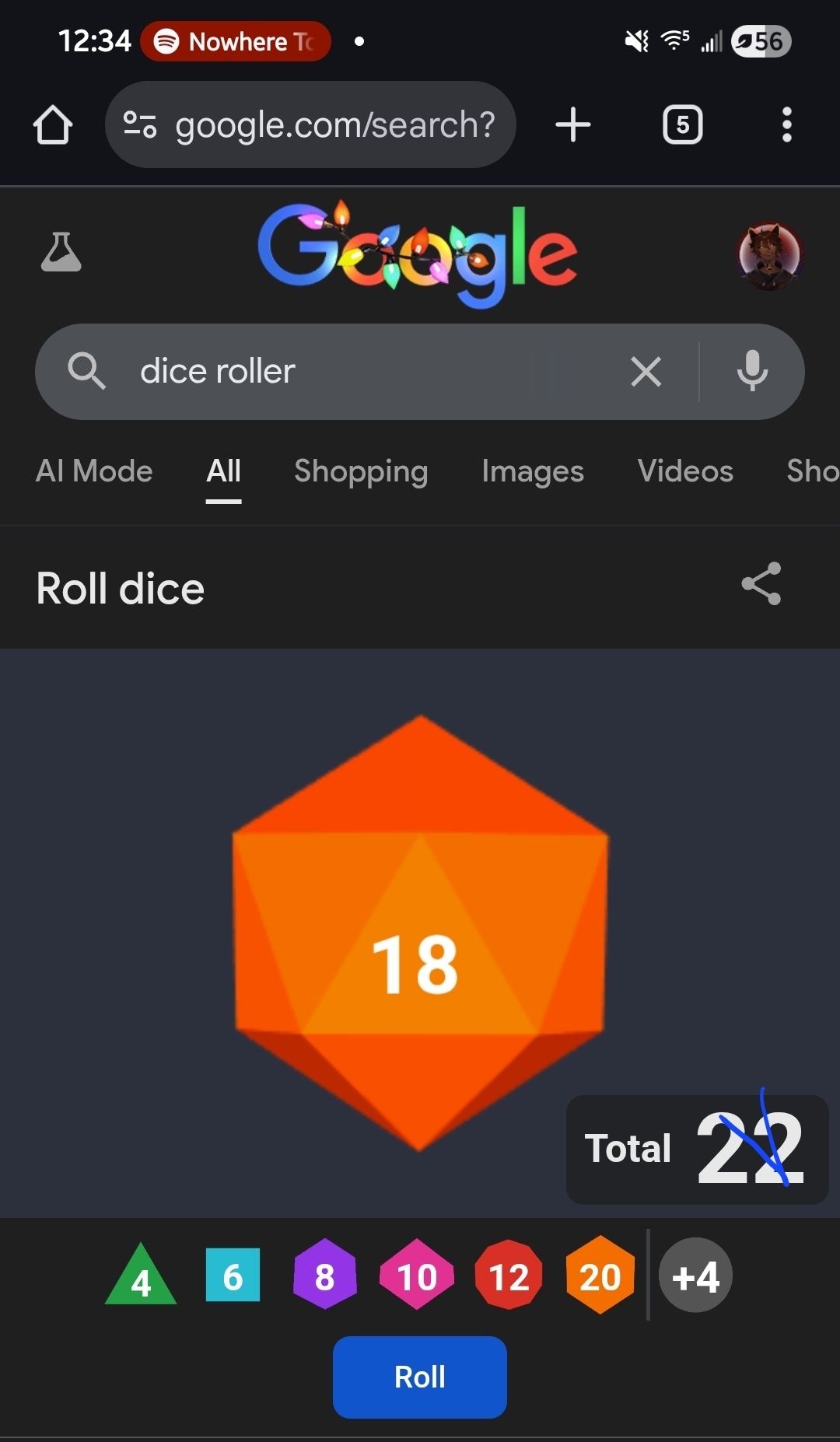Image resolution: width=840 pixels, height=1442 pixels.
Task: Add a 12-sided die
Action: [509, 1276]
